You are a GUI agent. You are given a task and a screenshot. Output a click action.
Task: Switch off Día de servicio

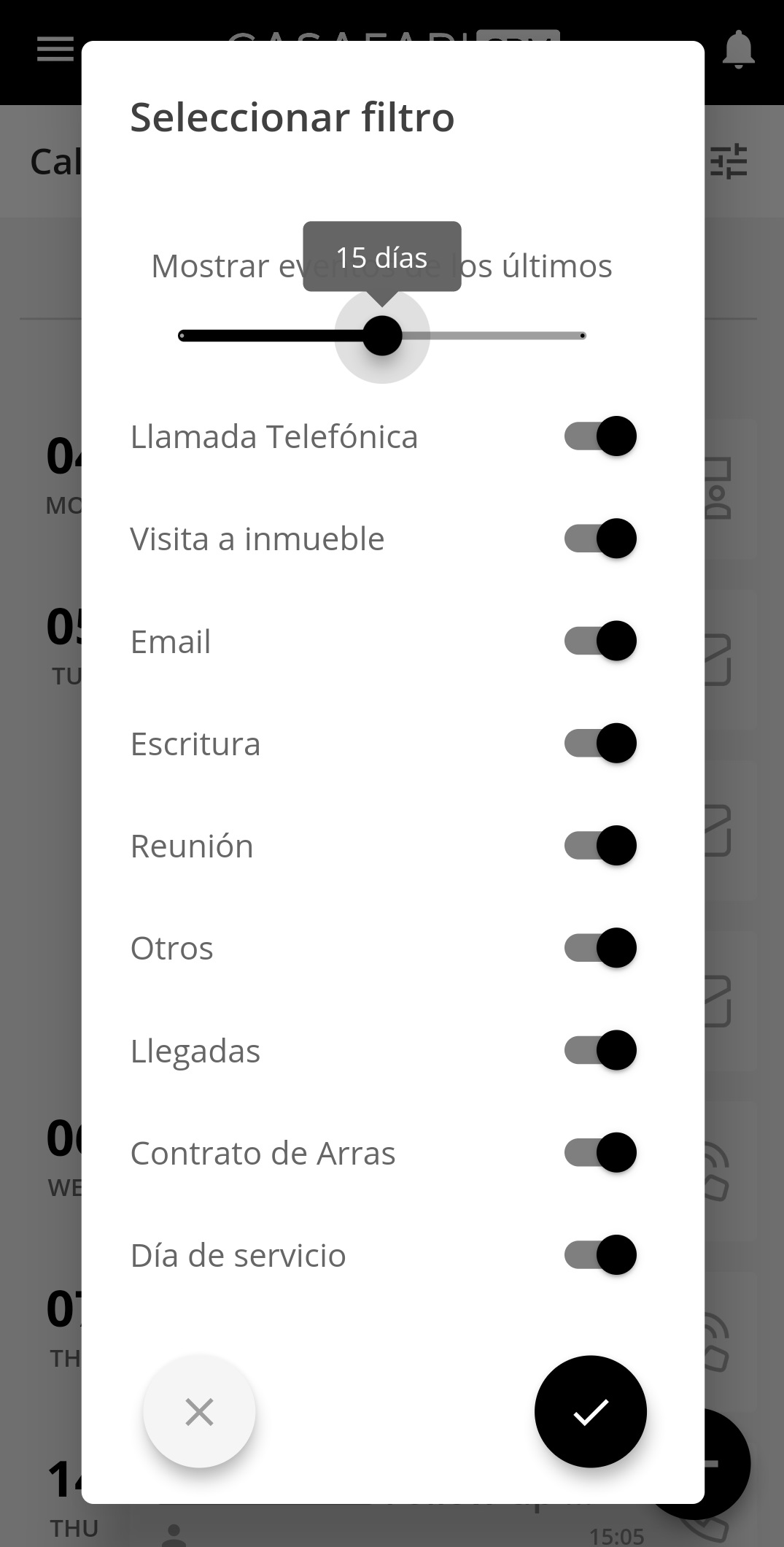pos(600,1254)
